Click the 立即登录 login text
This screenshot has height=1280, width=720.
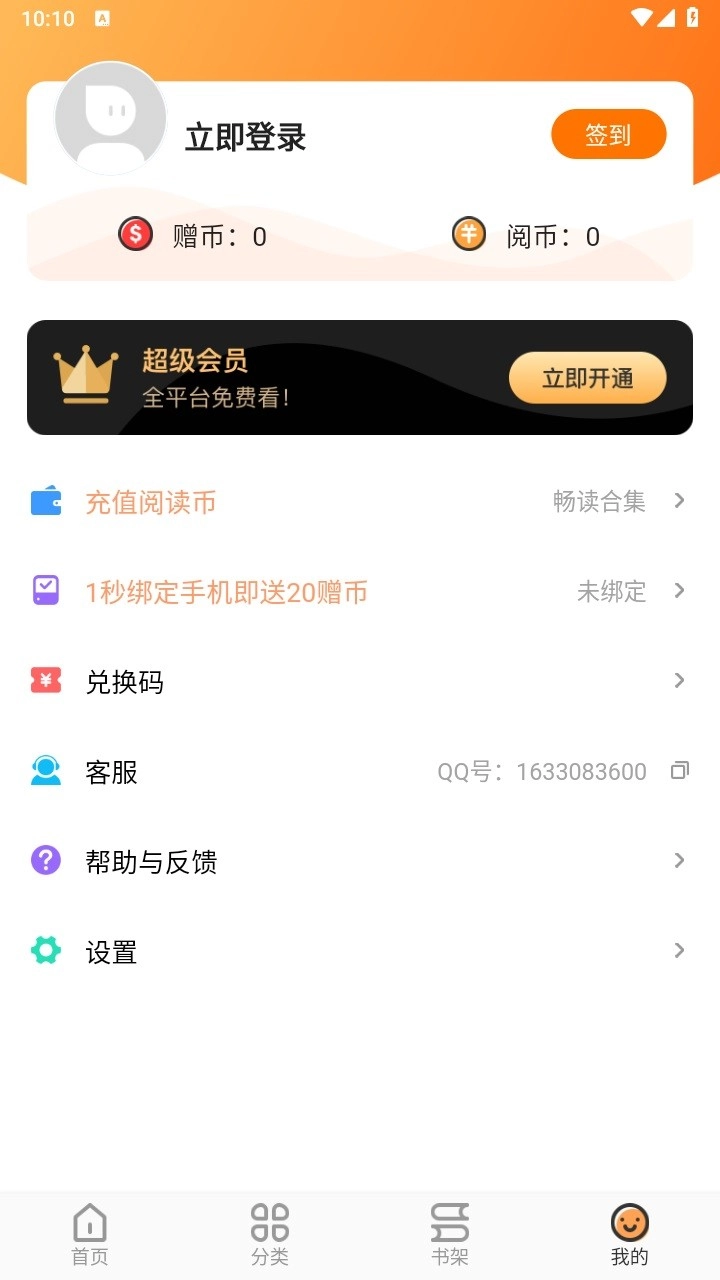(246, 138)
